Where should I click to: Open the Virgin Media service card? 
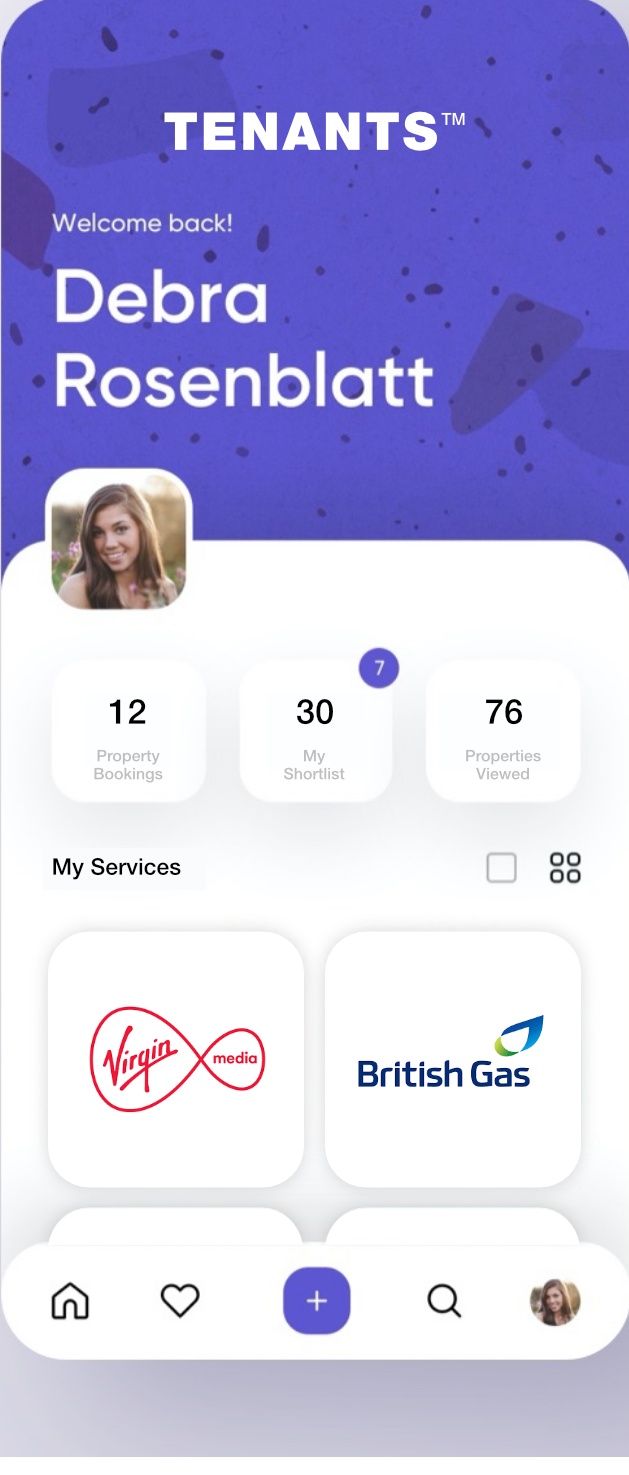click(176, 1059)
